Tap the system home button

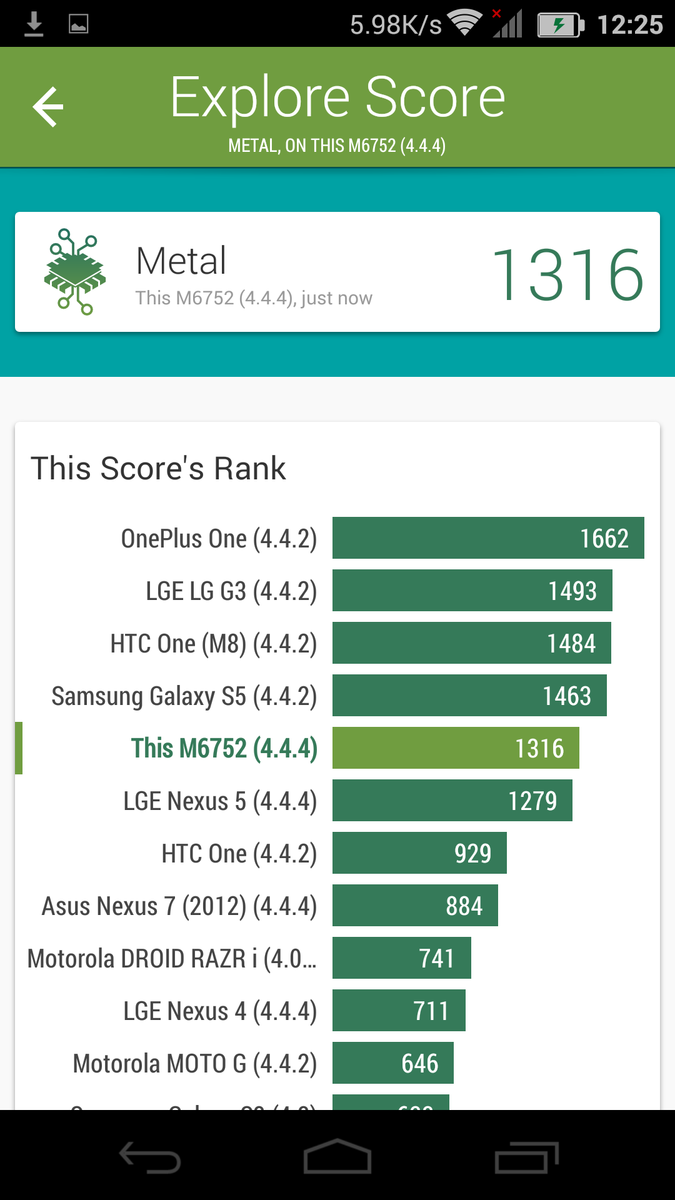coord(337,1157)
